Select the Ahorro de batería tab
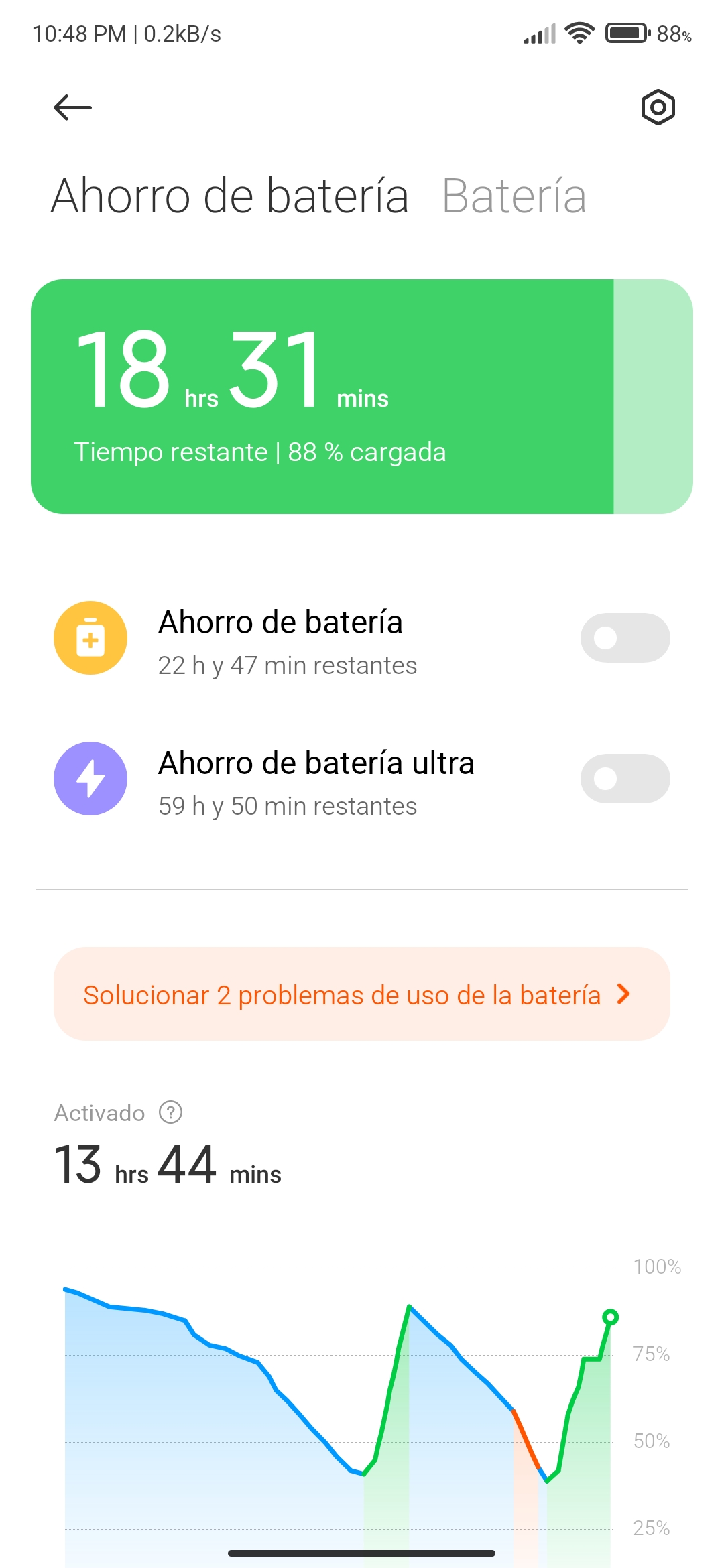 coord(229,196)
